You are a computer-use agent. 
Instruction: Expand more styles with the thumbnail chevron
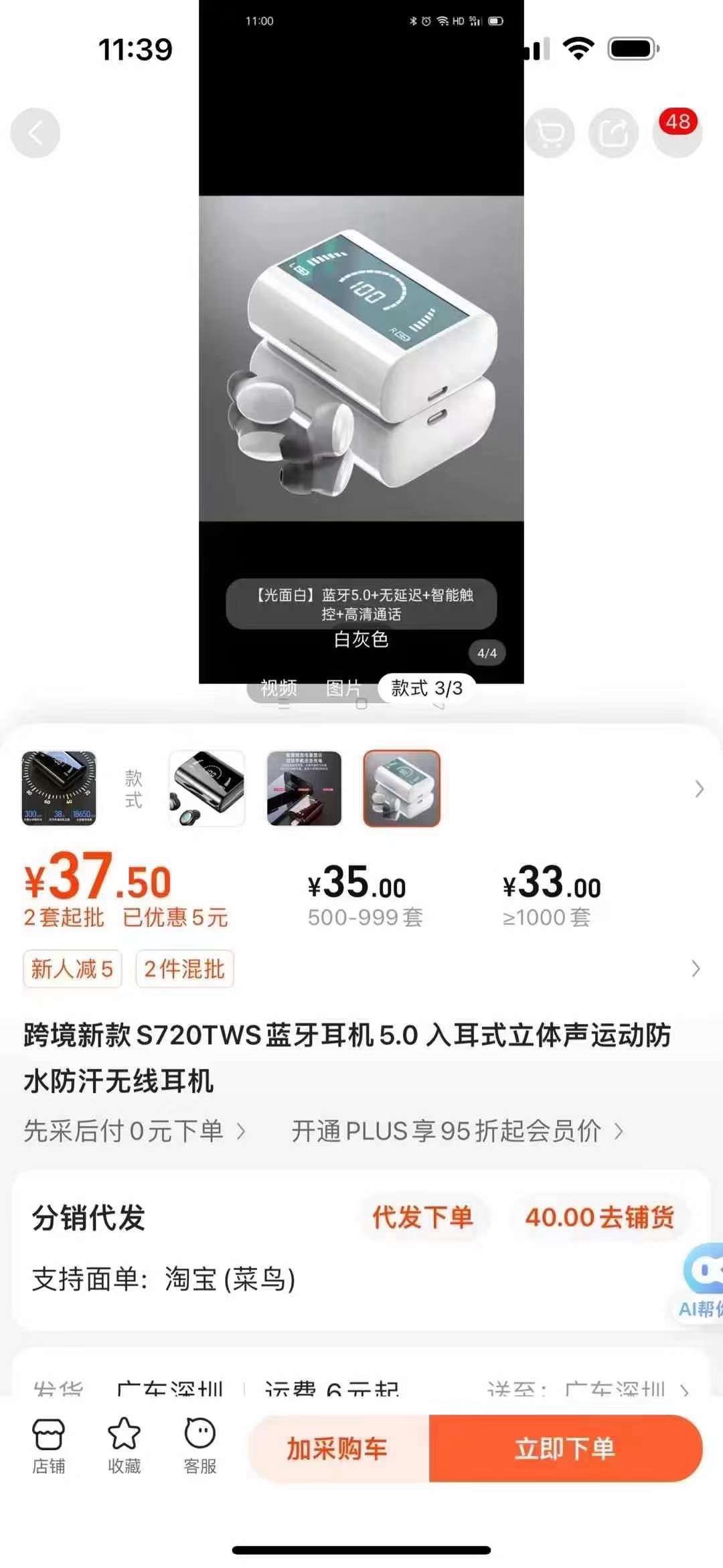point(699,789)
